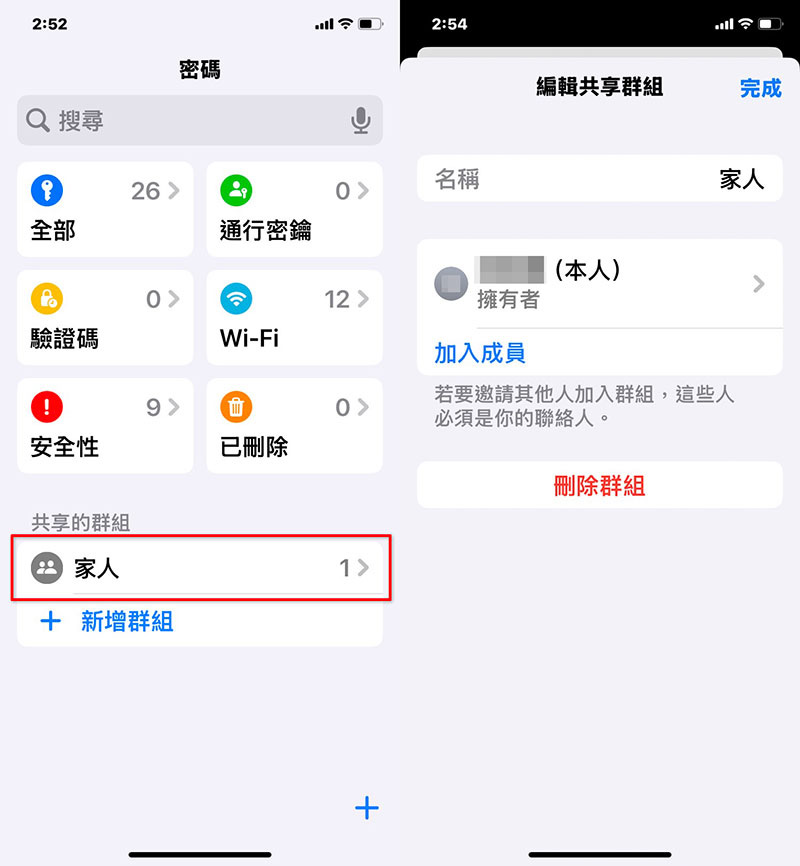Open the 驗證碼 card

105,317
